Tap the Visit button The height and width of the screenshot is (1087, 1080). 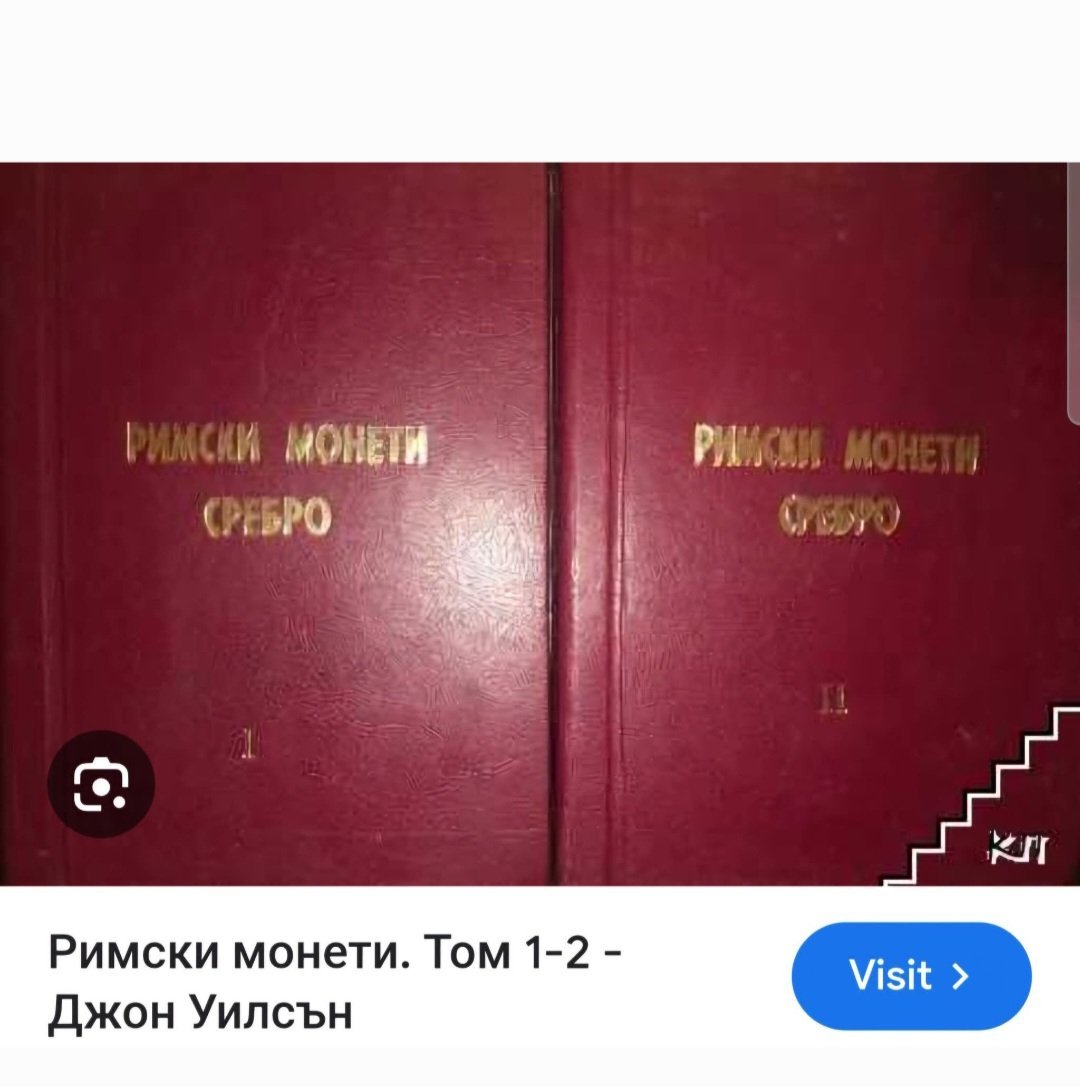(x=911, y=975)
